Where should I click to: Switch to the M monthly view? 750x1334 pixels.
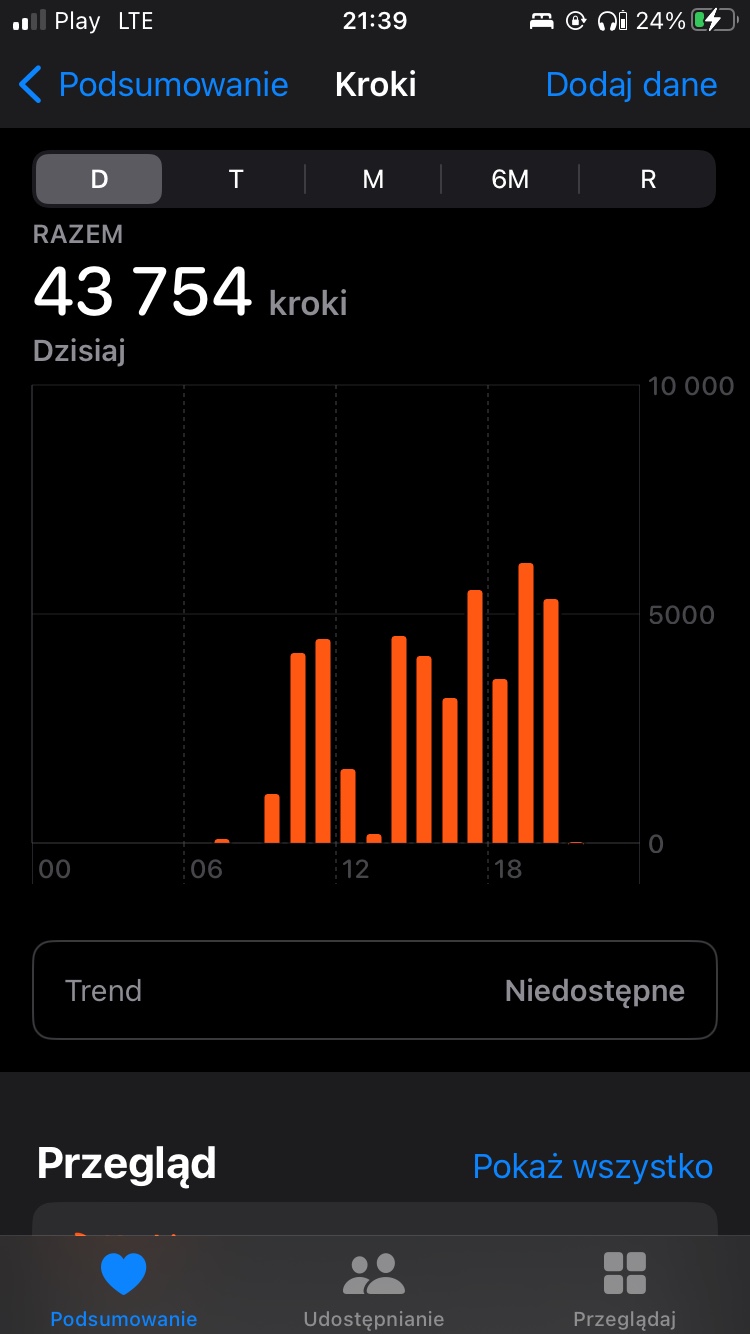point(373,179)
